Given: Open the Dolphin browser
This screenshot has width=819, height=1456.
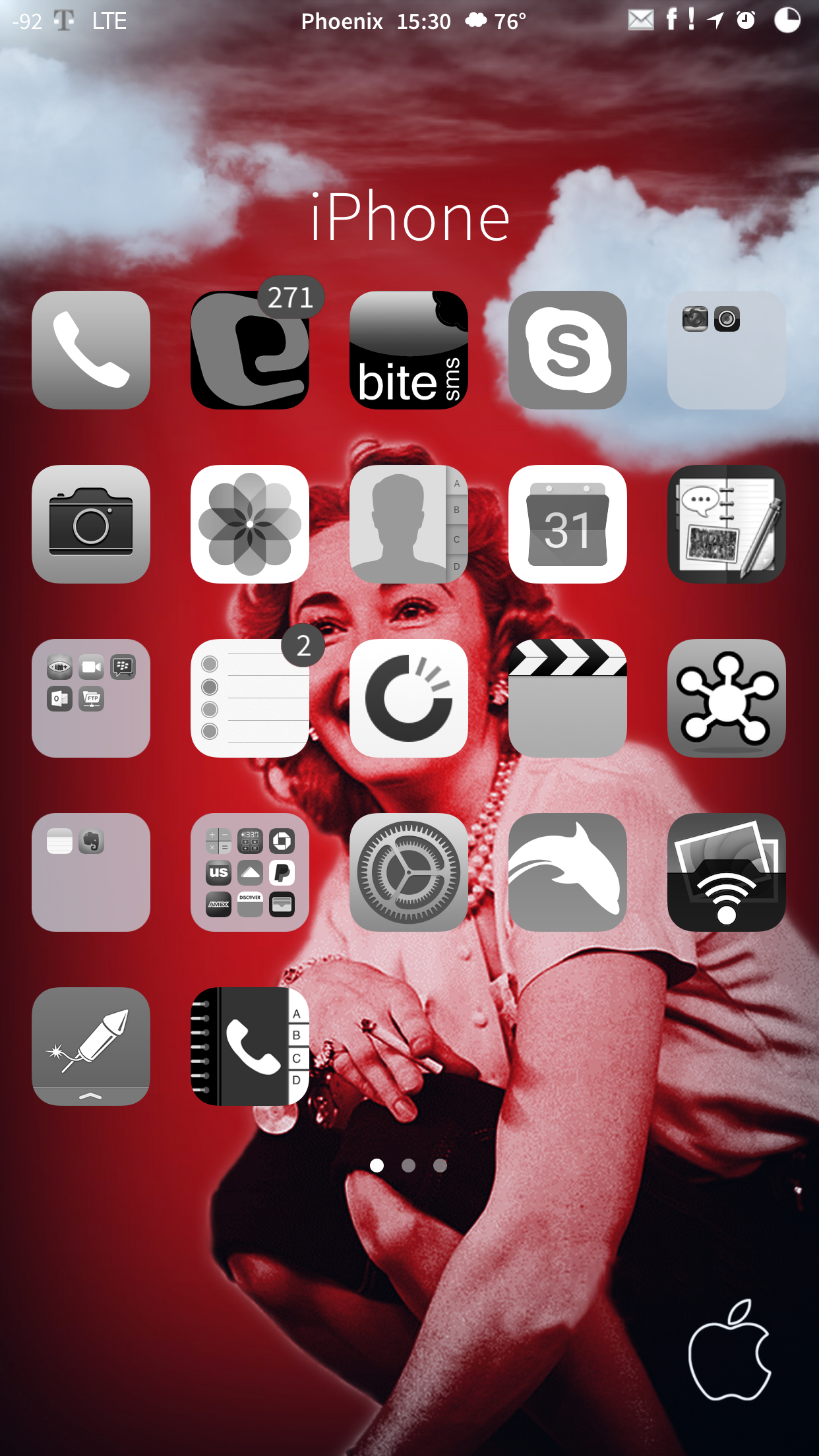Looking at the screenshot, I should click(568, 872).
